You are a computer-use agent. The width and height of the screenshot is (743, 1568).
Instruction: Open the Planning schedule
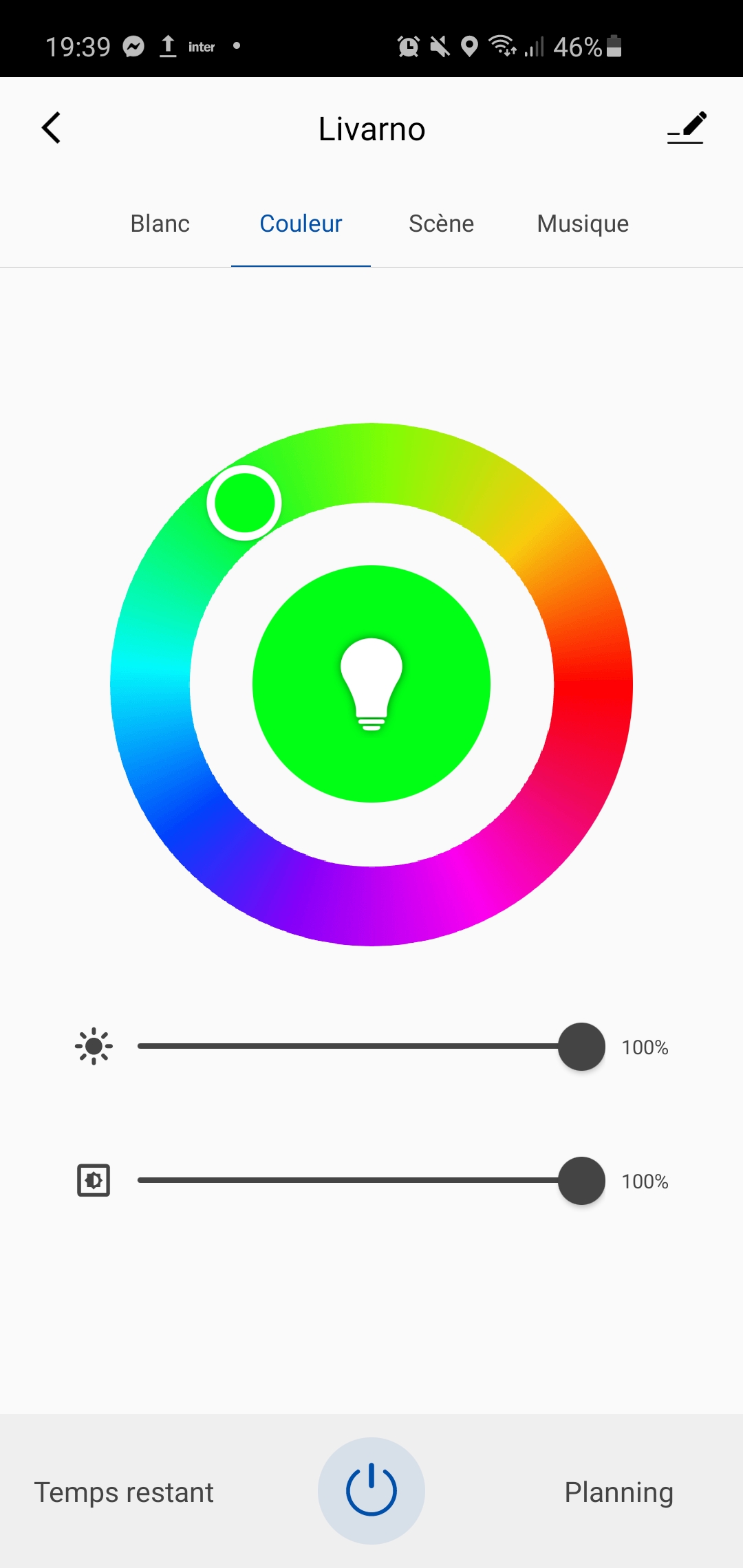[x=618, y=1493]
